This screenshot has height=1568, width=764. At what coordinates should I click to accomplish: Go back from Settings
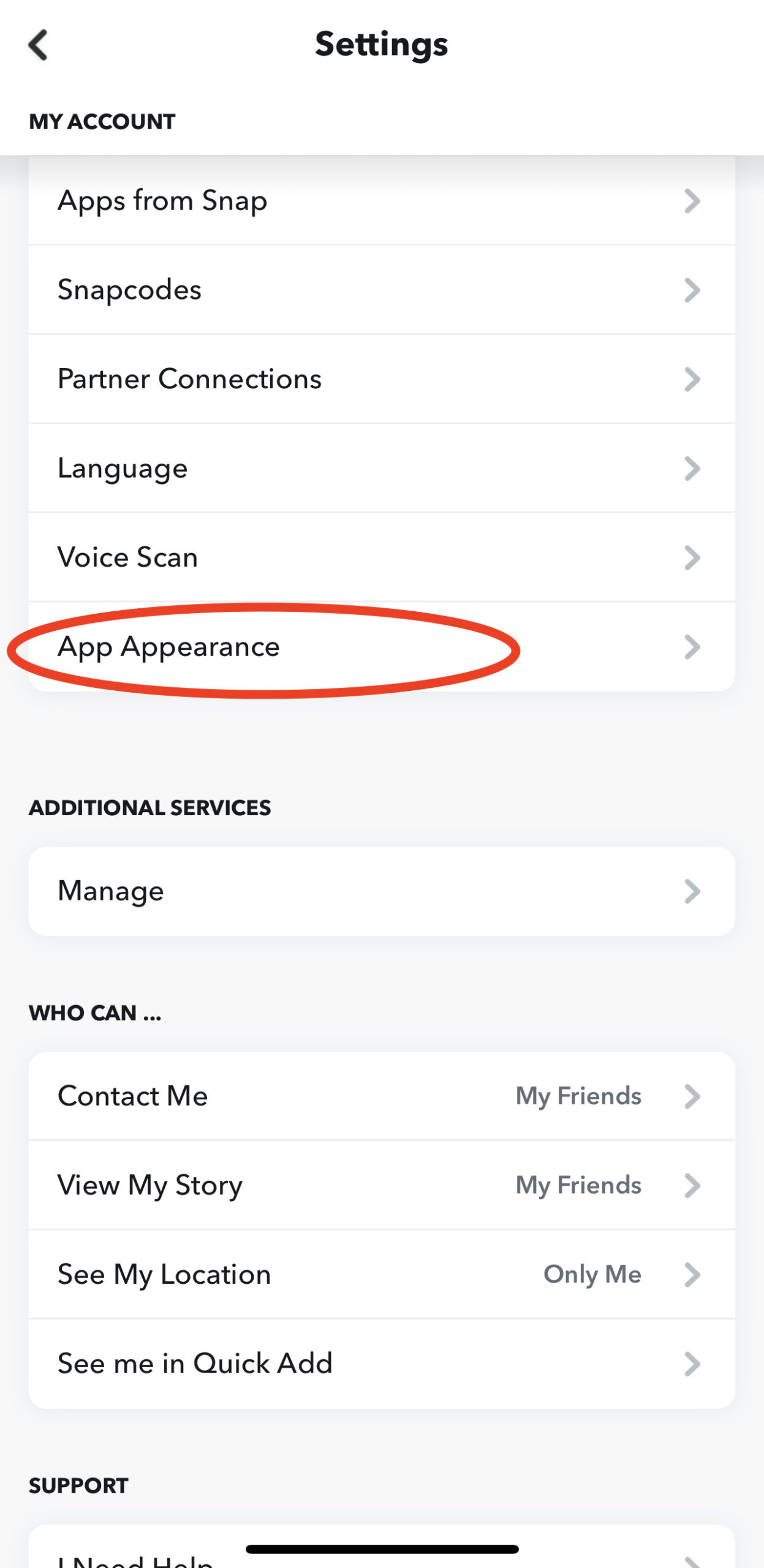point(38,45)
